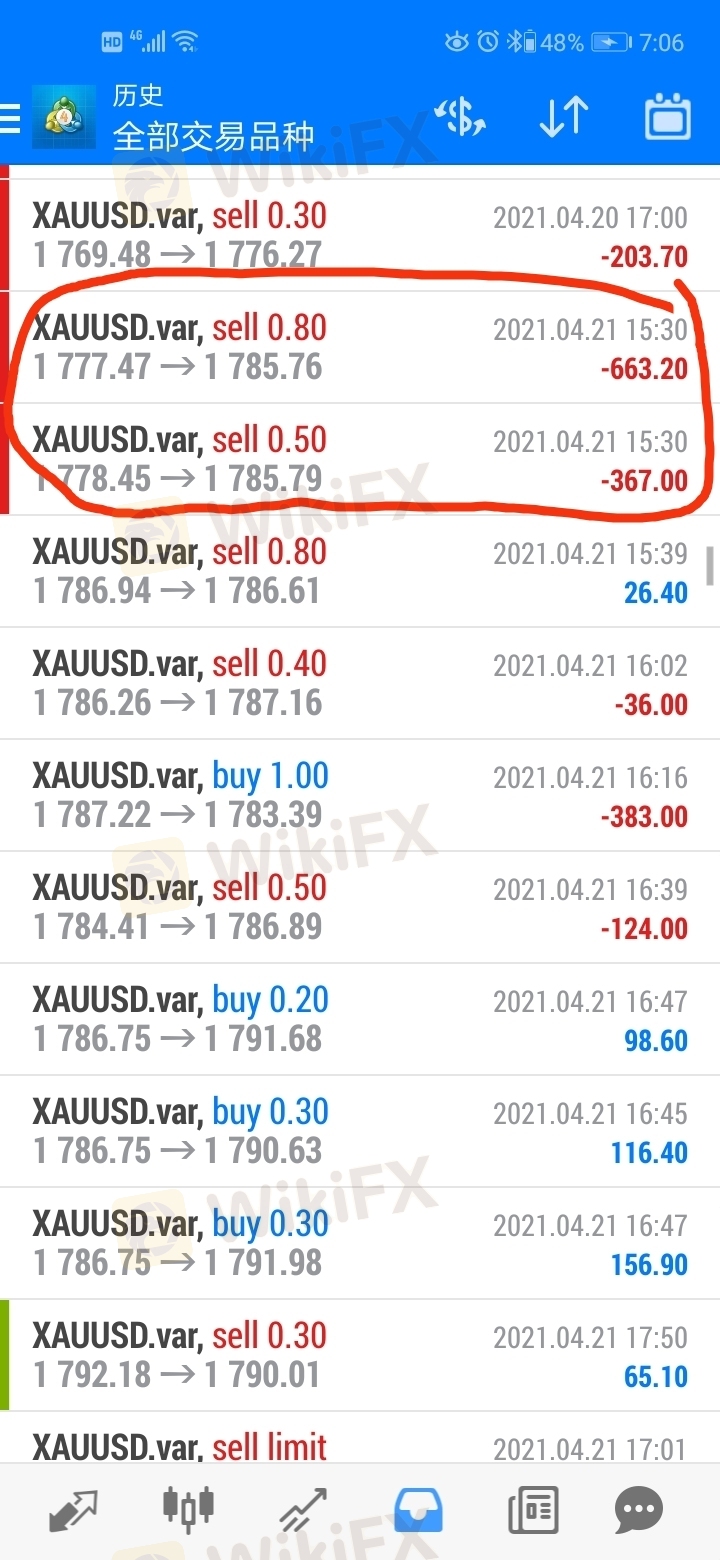Open the side drawer menu
The image size is (720, 1560).
(x=10, y=119)
